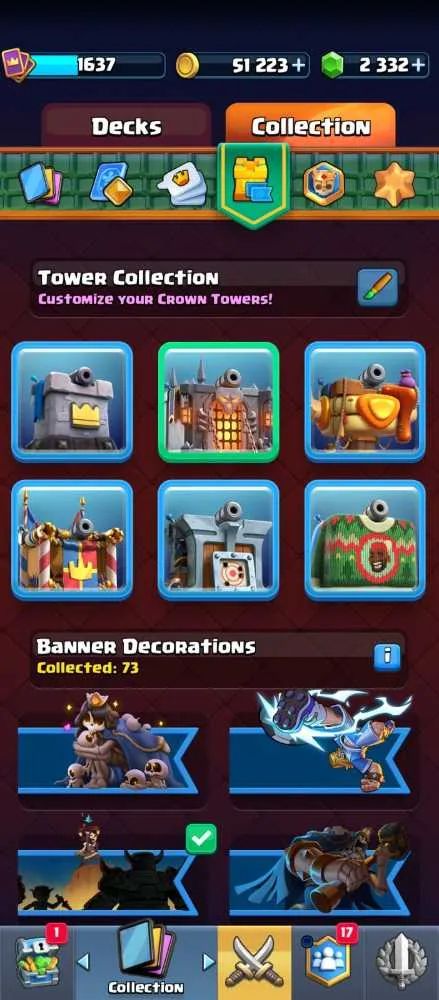Screen dimensions: 439x1000
Task: Select the dark castle tower skin
Action: click(219, 402)
